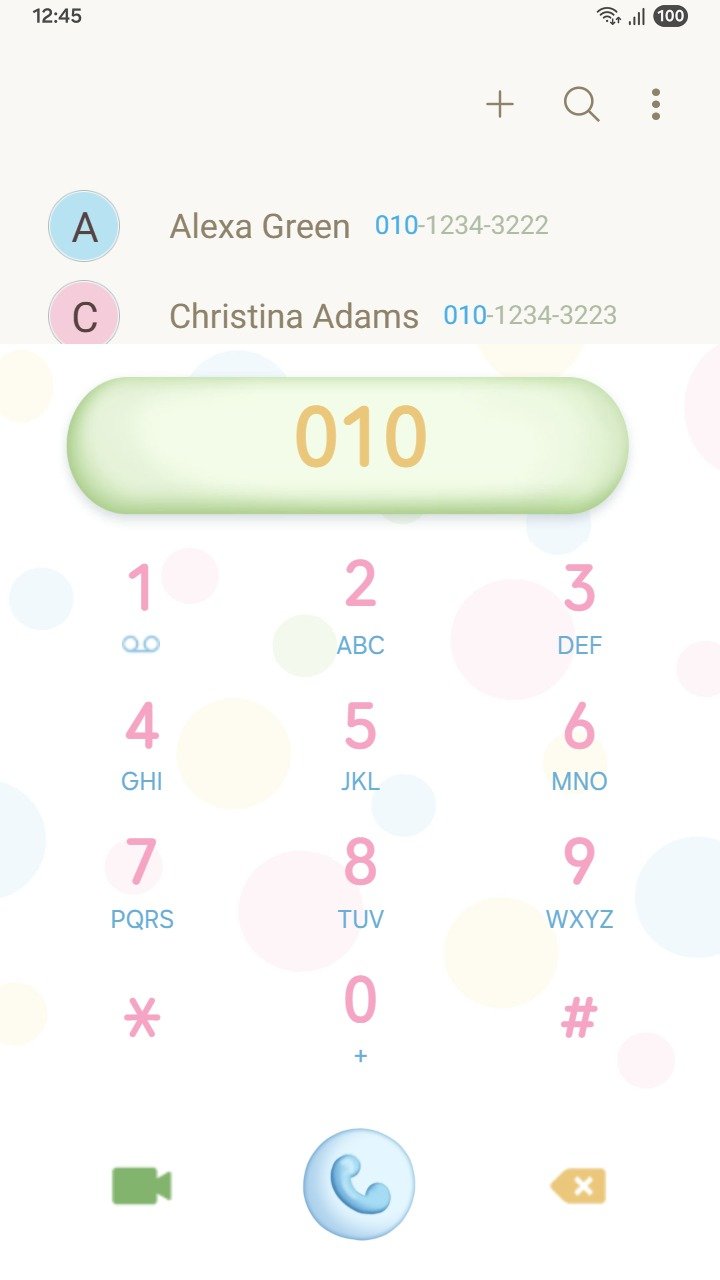Tap the plus icon to add a contact

pyautogui.click(x=500, y=104)
